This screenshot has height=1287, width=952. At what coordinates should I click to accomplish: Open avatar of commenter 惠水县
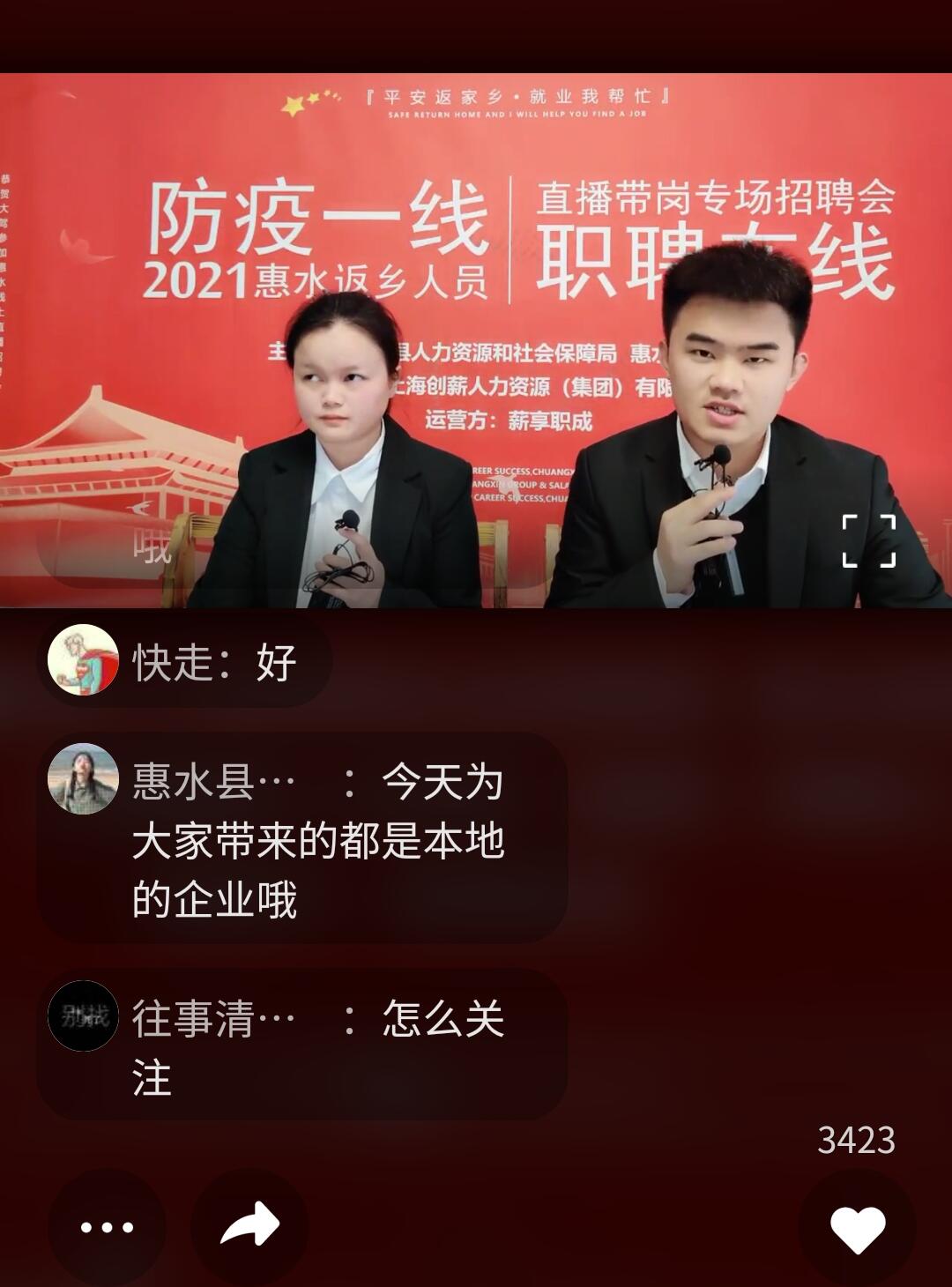coord(83,778)
